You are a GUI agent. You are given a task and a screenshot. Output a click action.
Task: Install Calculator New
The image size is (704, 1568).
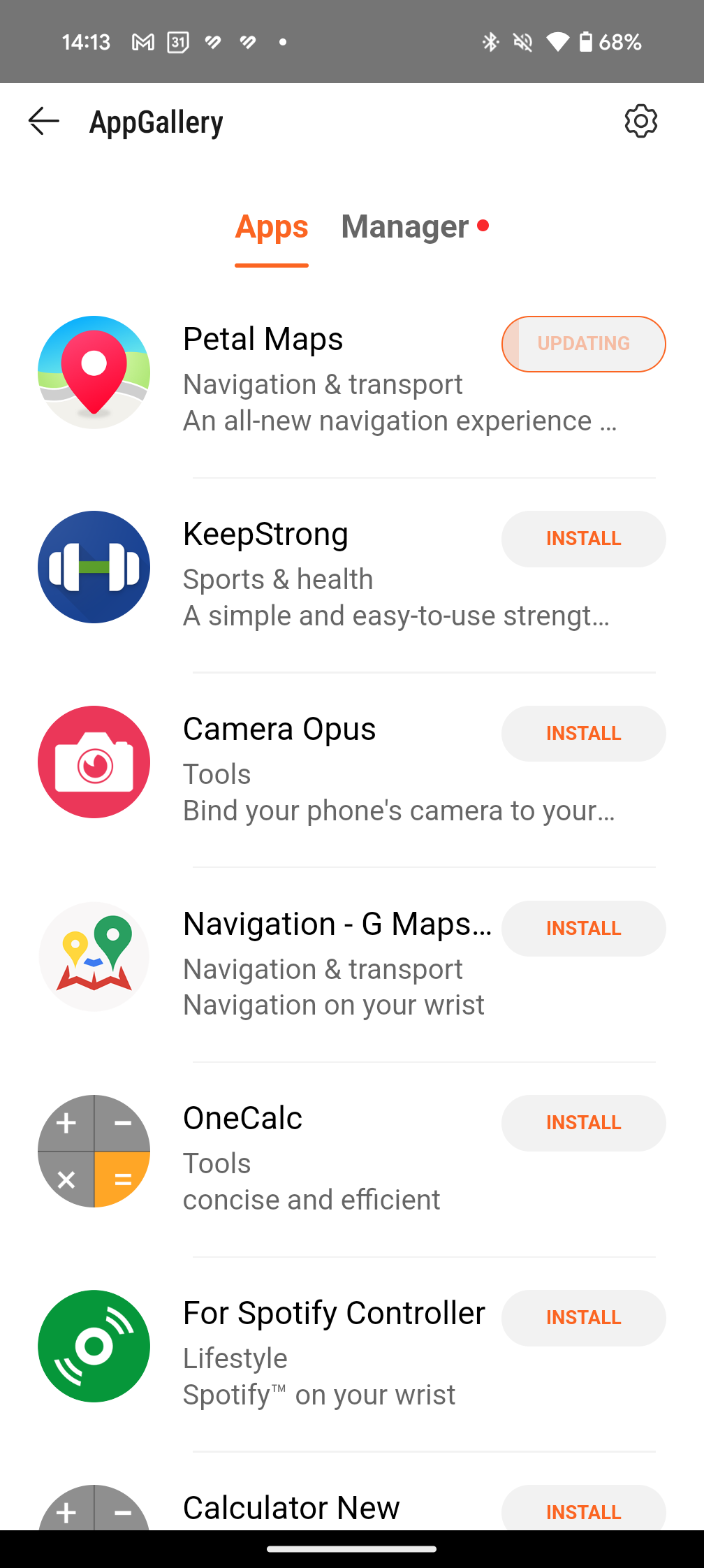(583, 1511)
